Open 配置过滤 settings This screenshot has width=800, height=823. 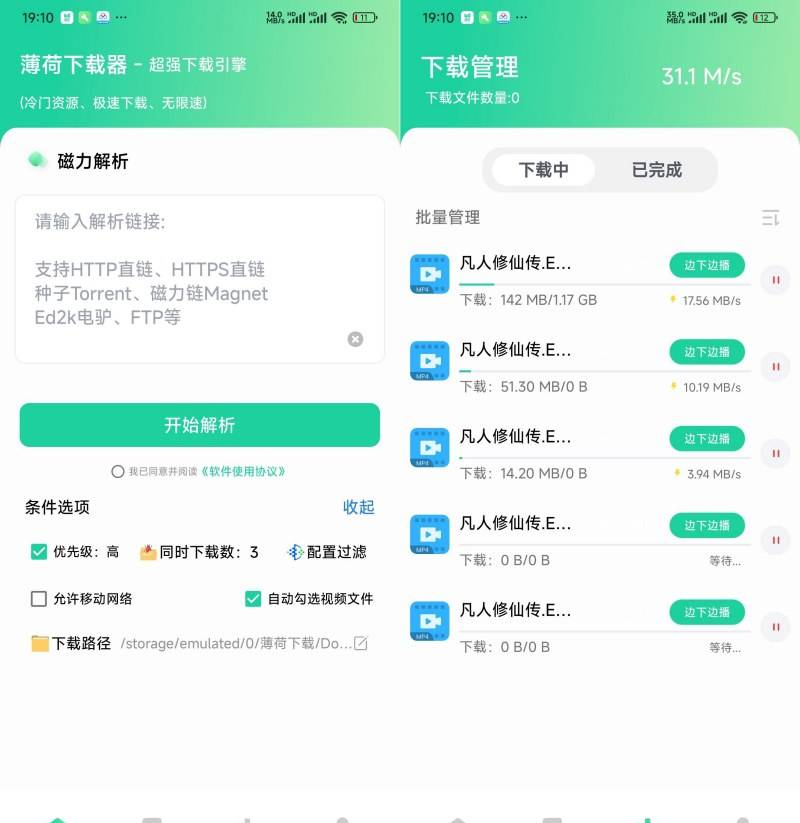click(x=327, y=552)
